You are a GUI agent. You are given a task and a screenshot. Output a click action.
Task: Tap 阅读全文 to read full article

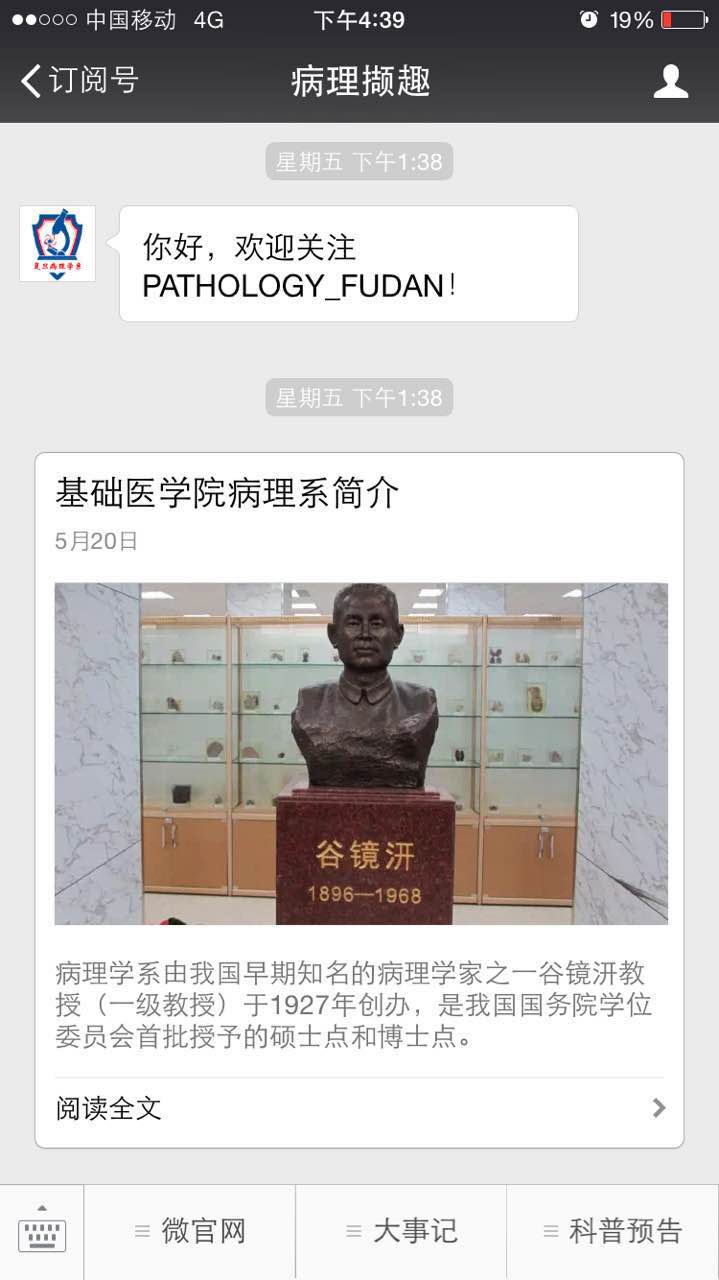360,1108
